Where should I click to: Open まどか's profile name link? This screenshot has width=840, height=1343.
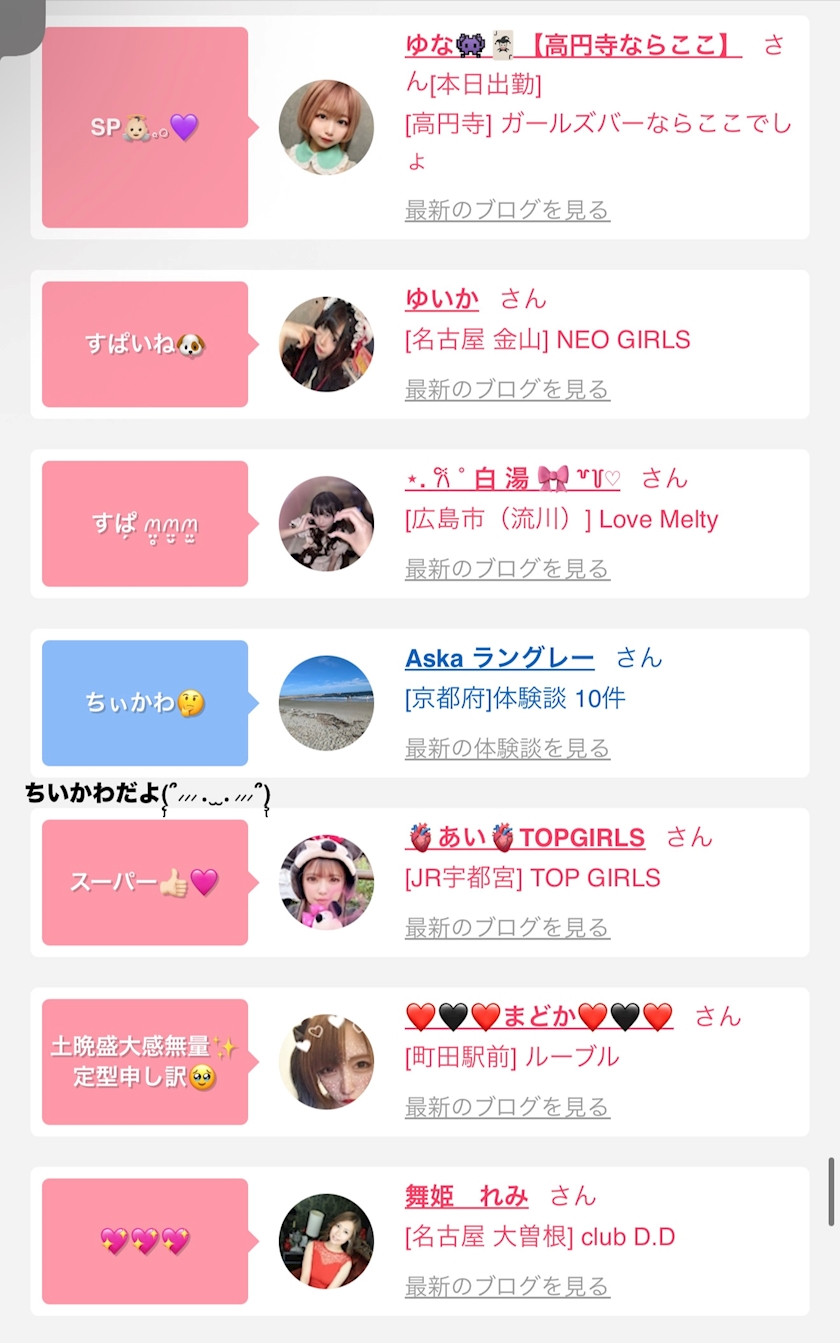[539, 1017]
